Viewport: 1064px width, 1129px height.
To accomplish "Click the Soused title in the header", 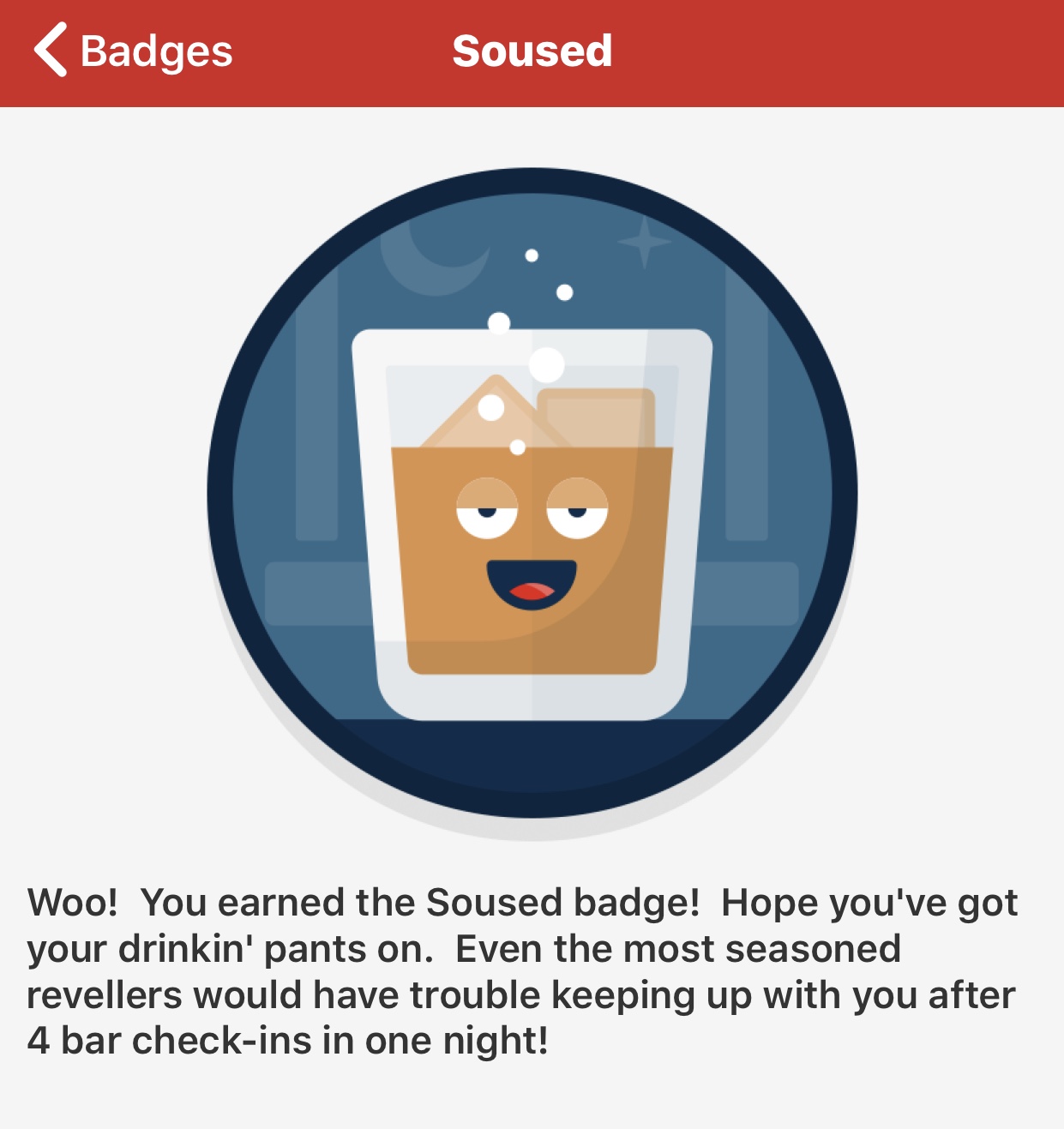I will 532,51.
